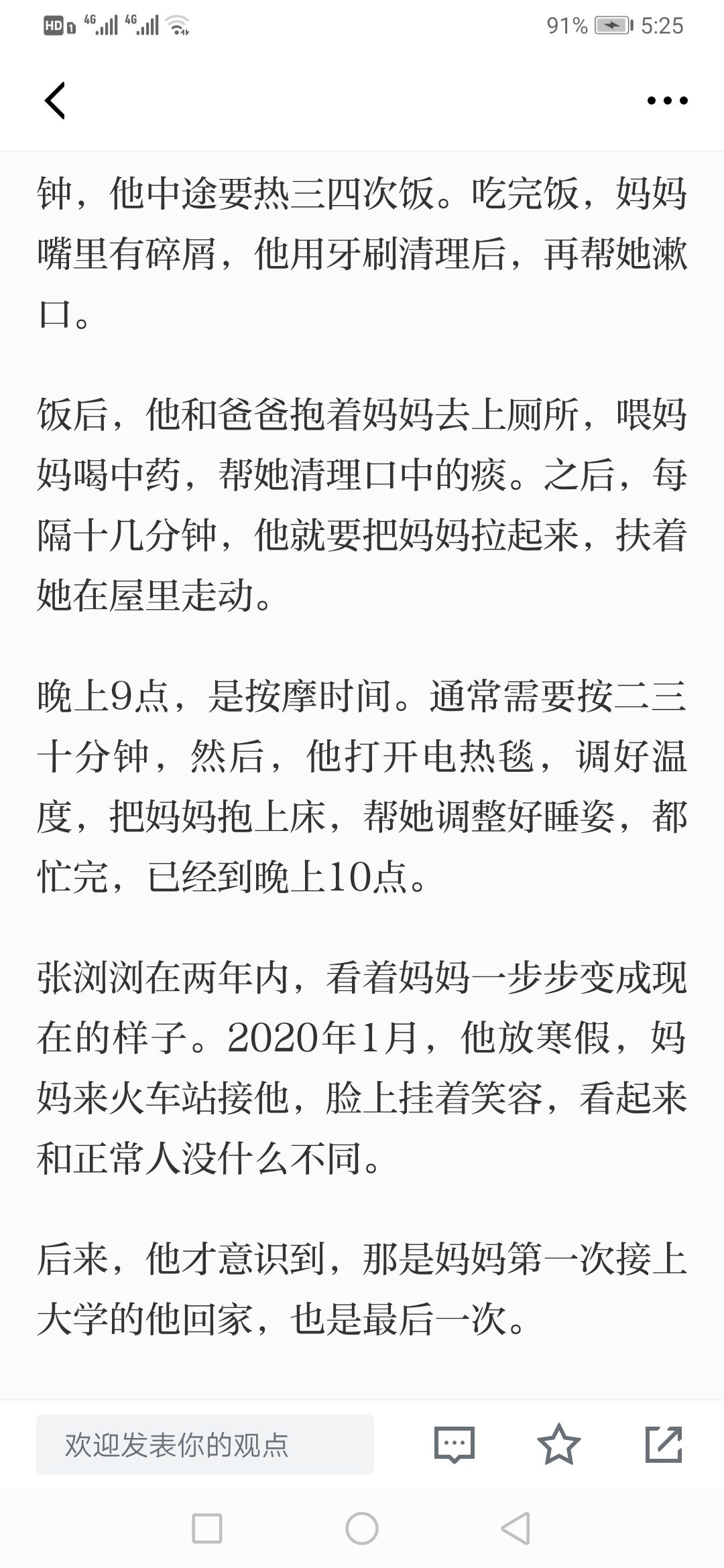The image size is (724, 1568).
Task: Open the comments speech-bubble icon
Action: tap(454, 1444)
